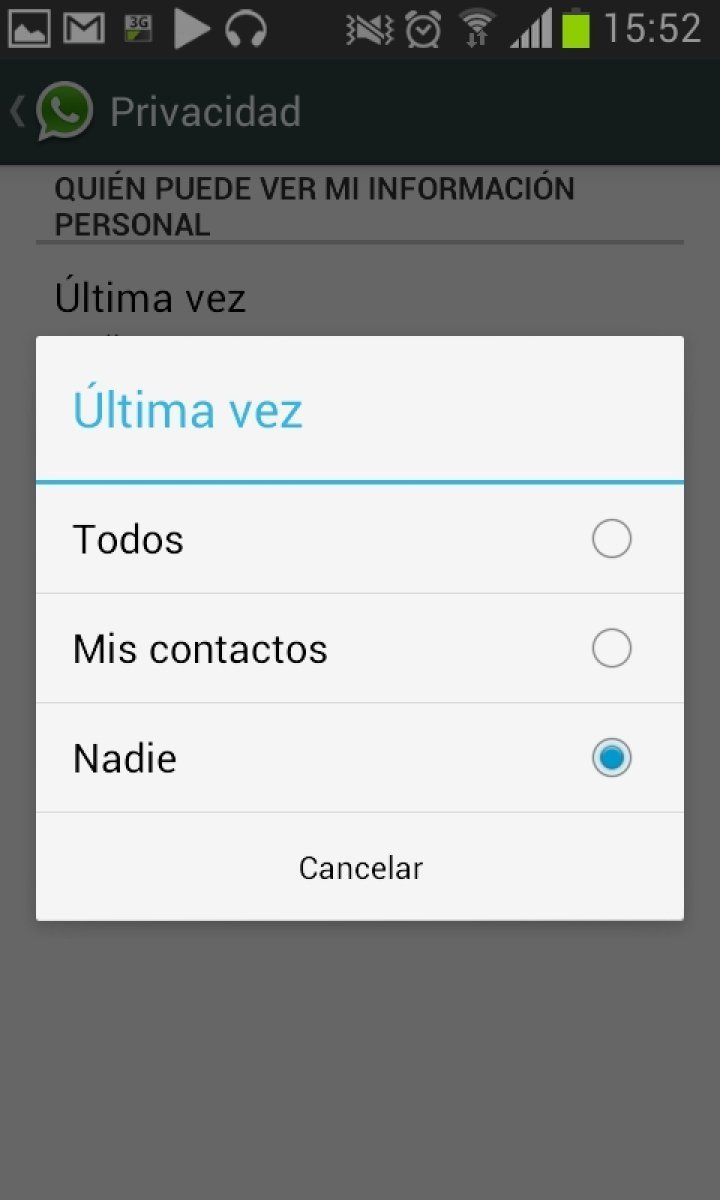Viewport: 720px width, 1200px height.
Task: Choose Todos from the Última vez options
Action: pyautogui.click(x=128, y=538)
